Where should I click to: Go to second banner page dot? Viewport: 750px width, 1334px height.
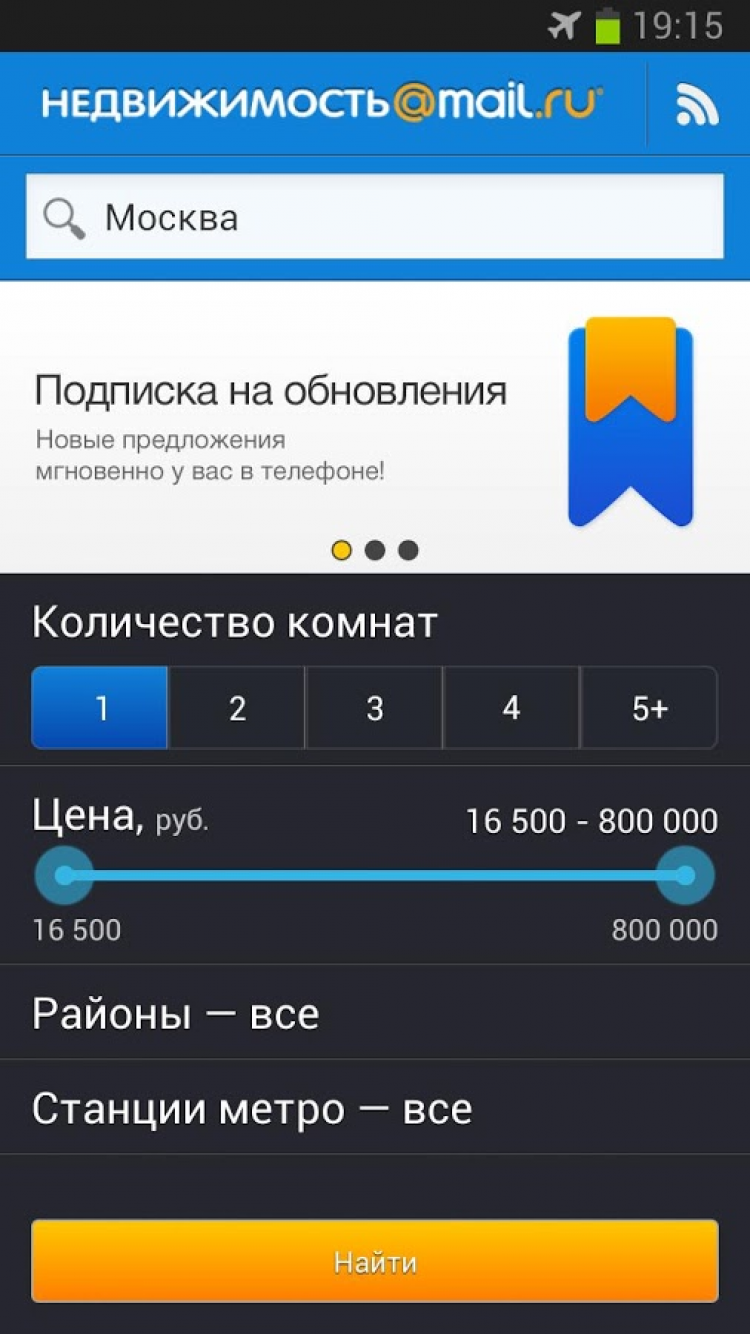(375, 550)
